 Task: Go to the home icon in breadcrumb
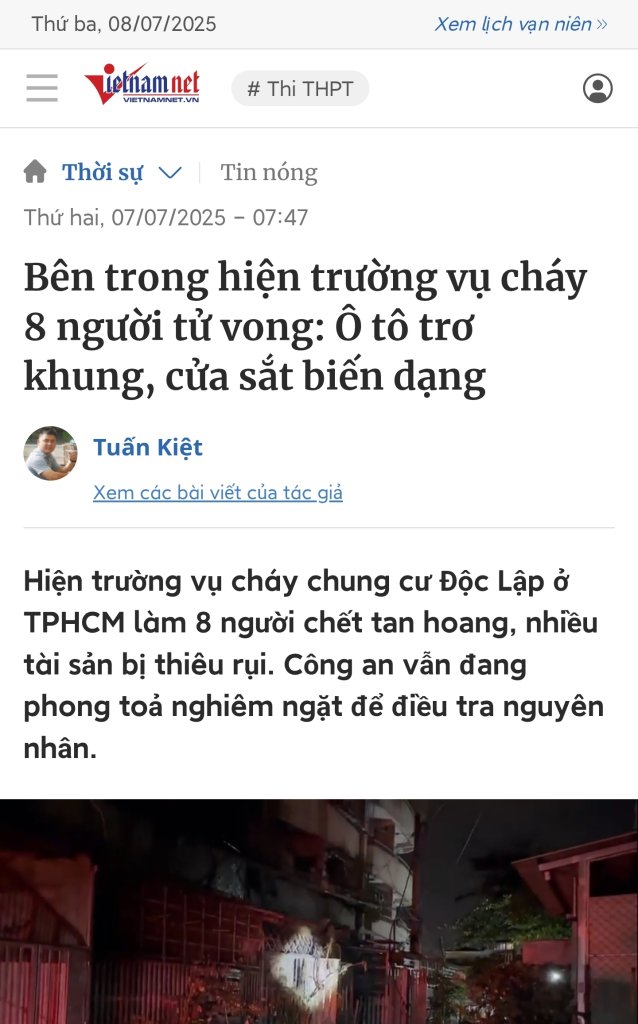(35, 172)
